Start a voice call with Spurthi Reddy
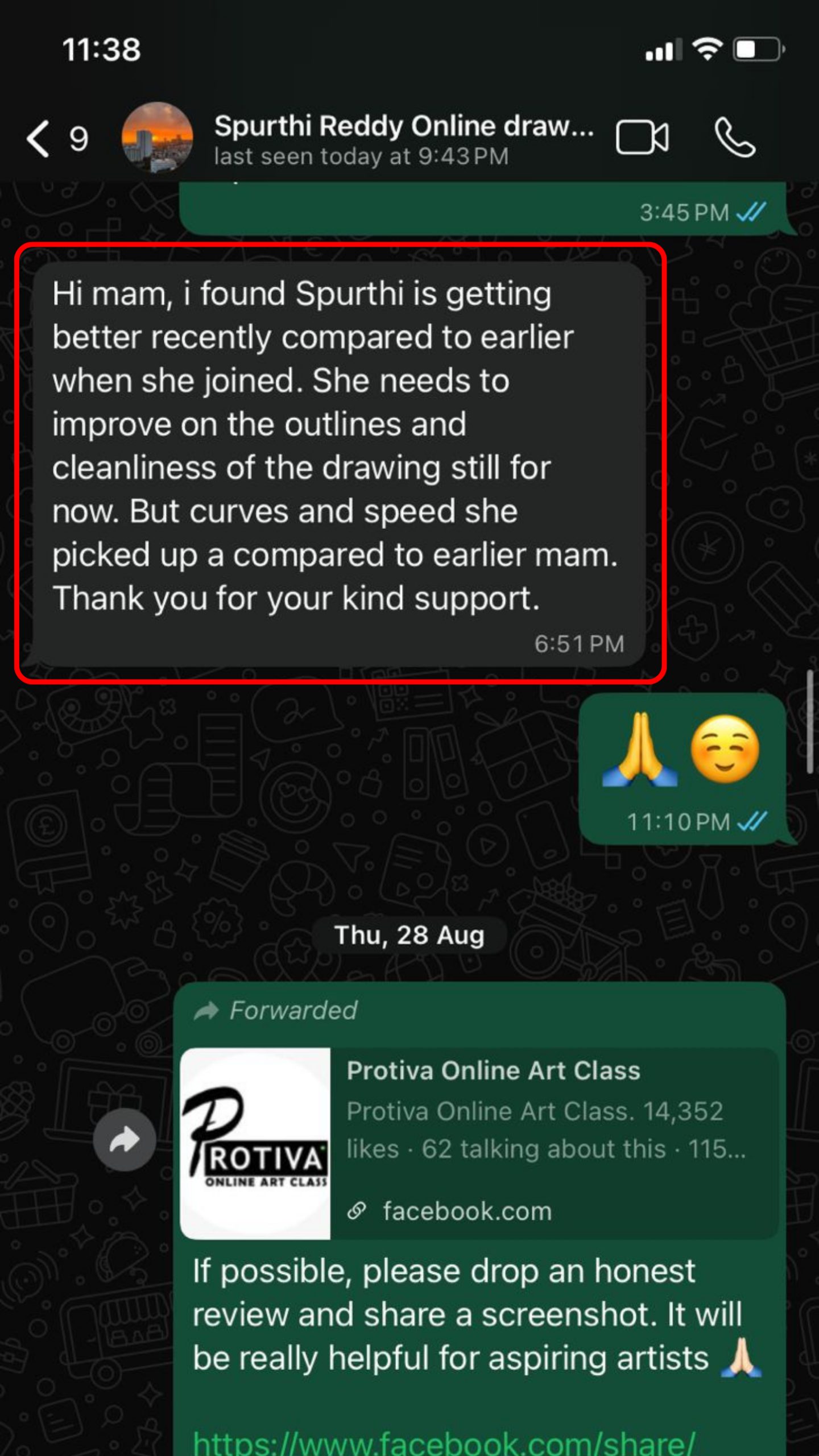 coord(735,138)
